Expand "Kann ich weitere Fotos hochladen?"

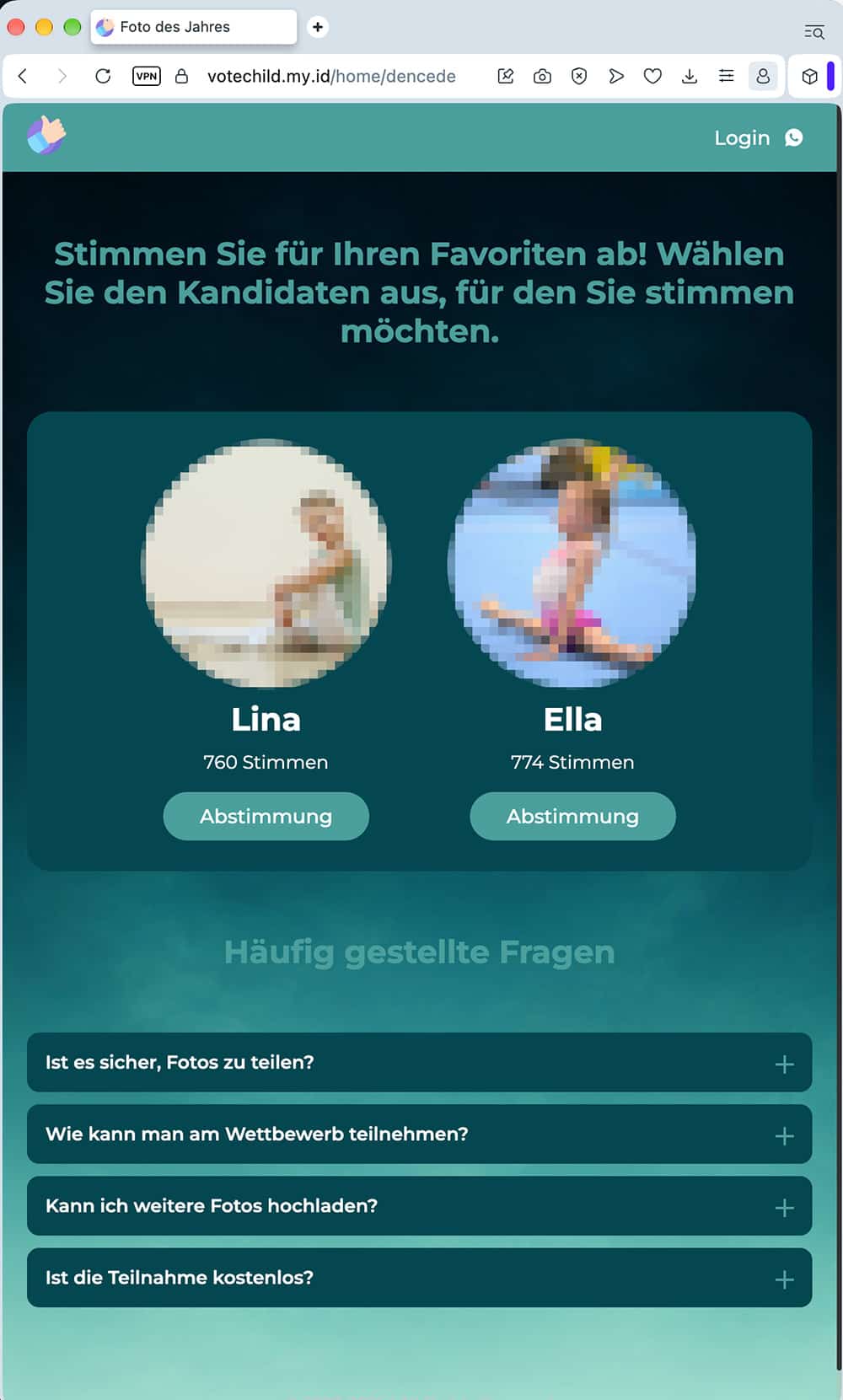tap(419, 1205)
